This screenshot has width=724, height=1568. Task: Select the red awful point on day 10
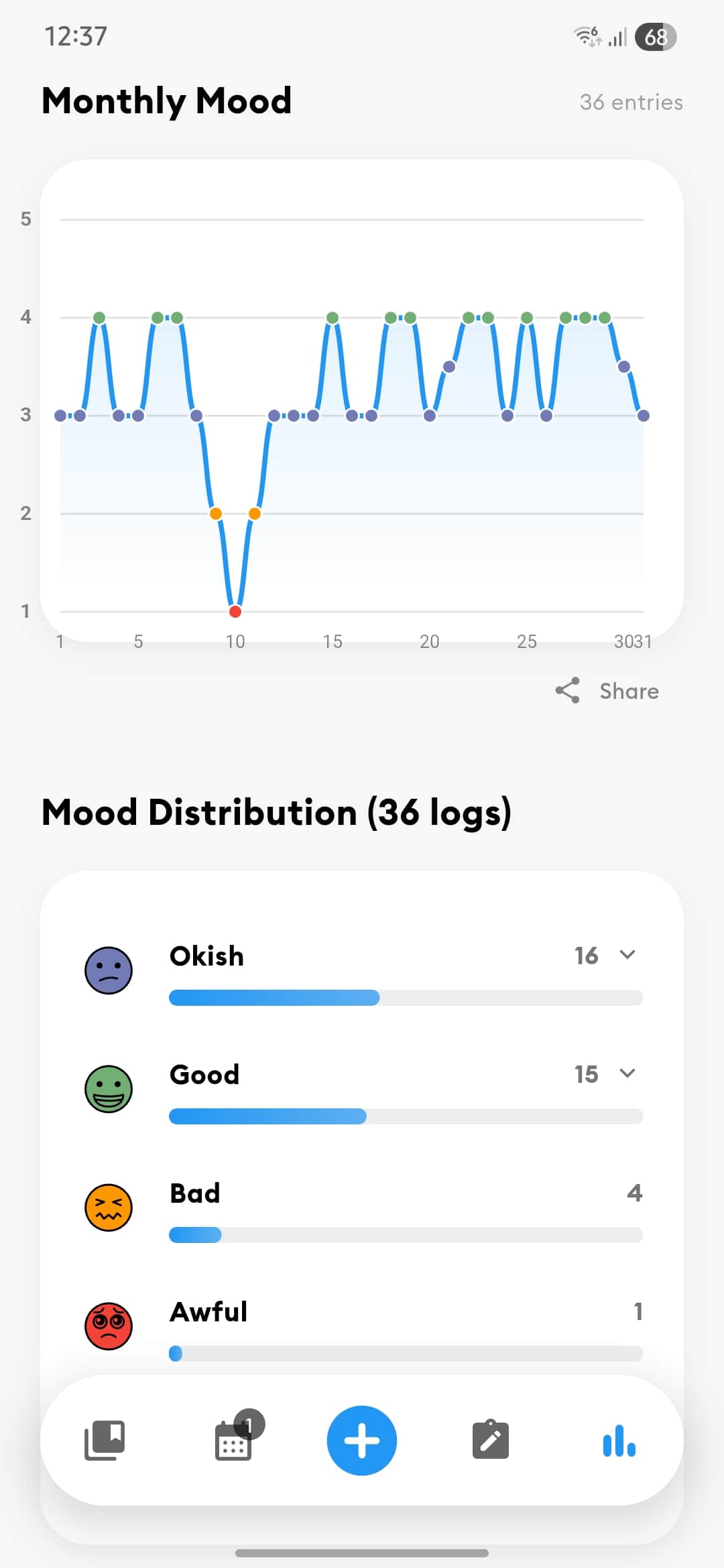pyautogui.click(x=235, y=611)
